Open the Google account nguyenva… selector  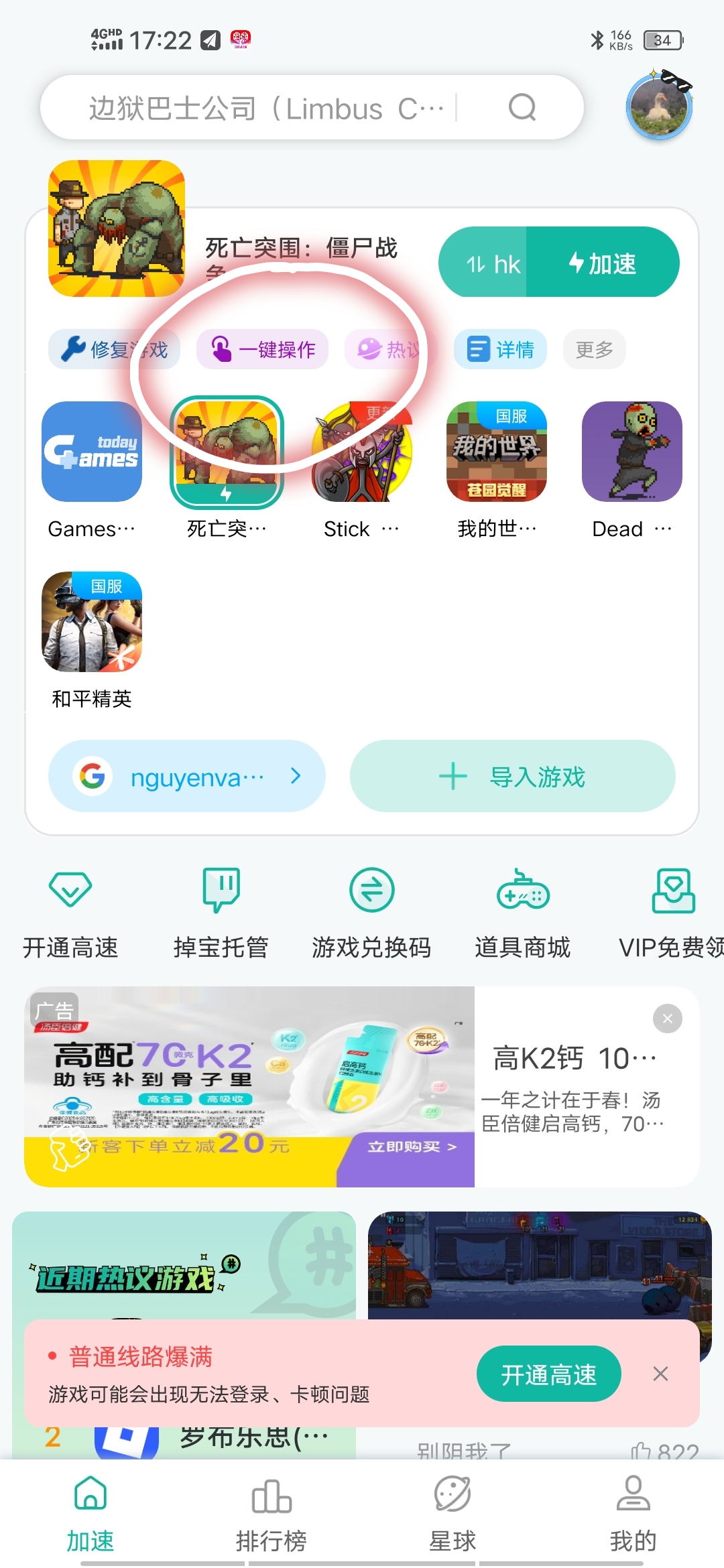tap(186, 777)
